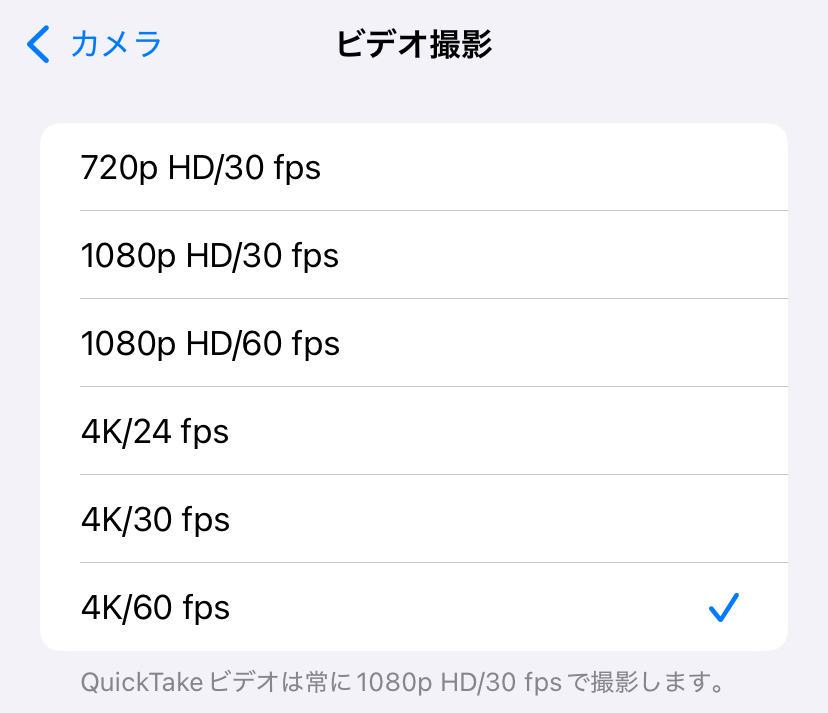The width and height of the screenshot is (828, 713).
Task: Go back to カメラ settings
Action: 95,45
